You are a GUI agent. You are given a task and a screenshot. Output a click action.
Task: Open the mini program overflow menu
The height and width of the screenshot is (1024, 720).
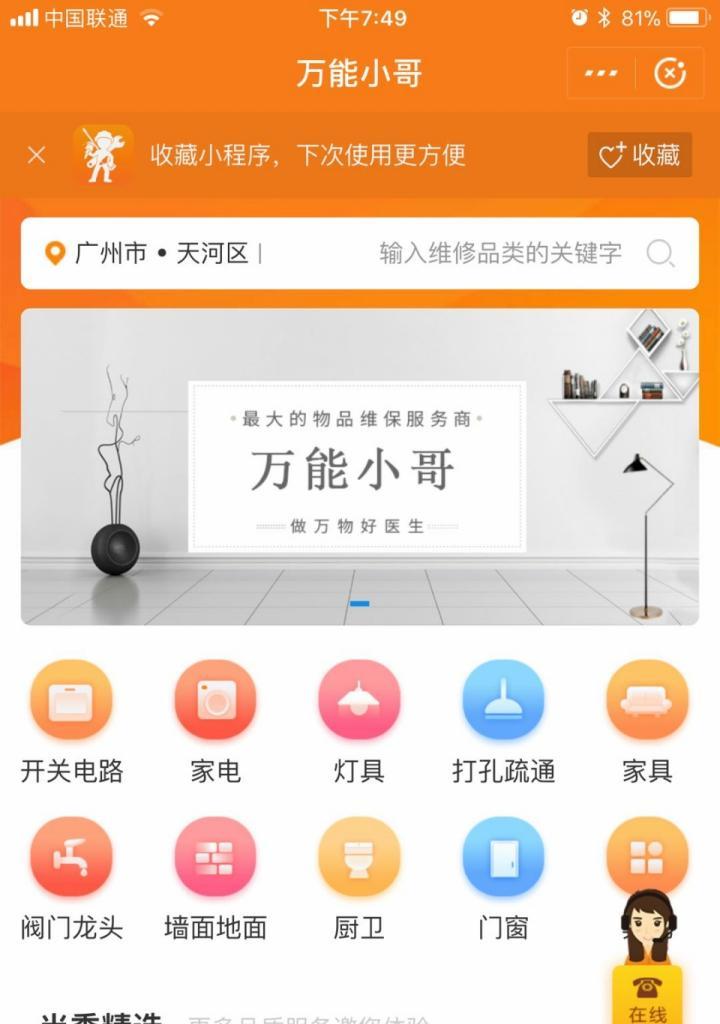(x=601, y=73)
